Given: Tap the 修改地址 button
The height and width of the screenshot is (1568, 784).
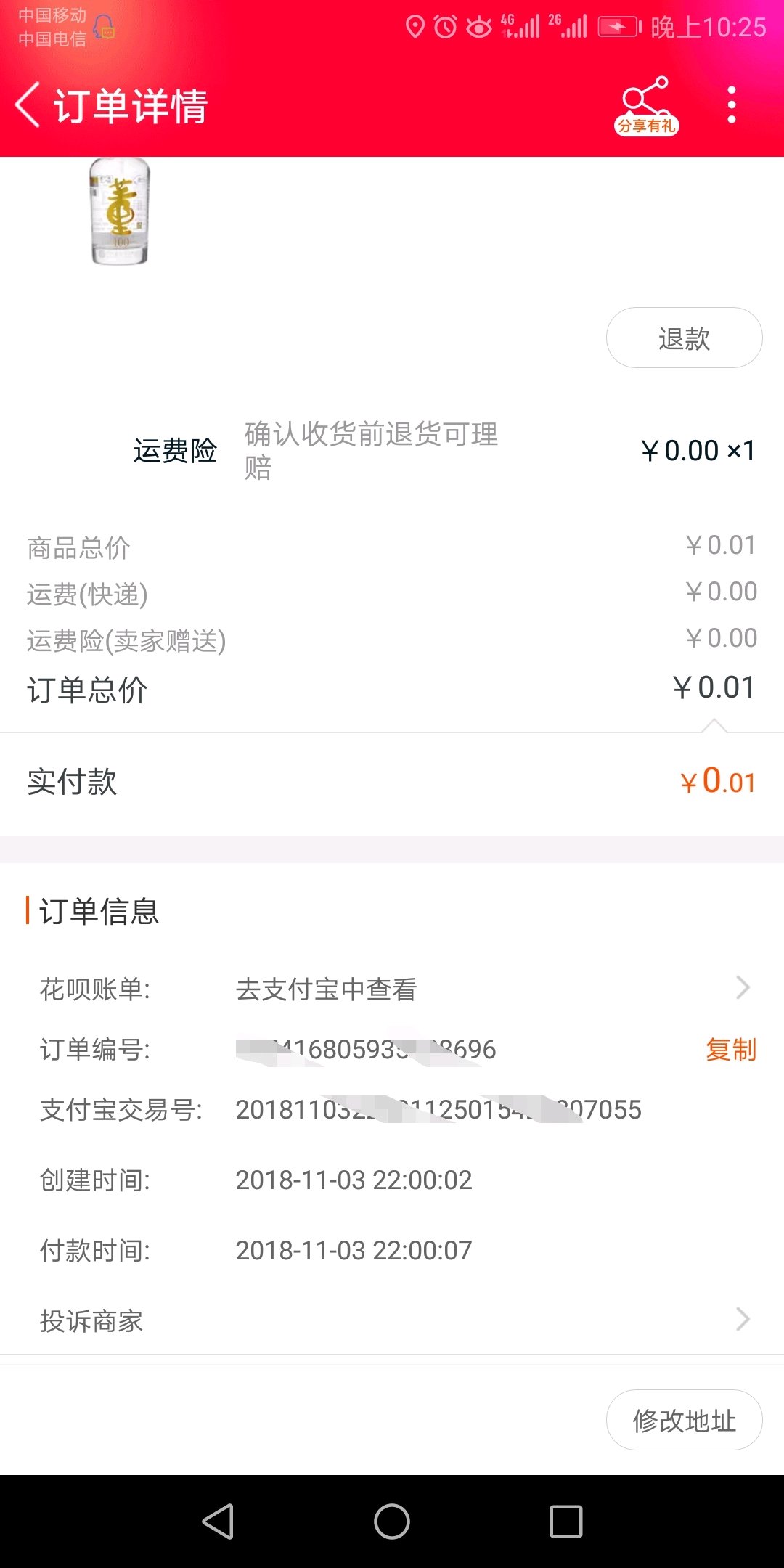Looking at the screenshot, I should tap(684, 1421).
